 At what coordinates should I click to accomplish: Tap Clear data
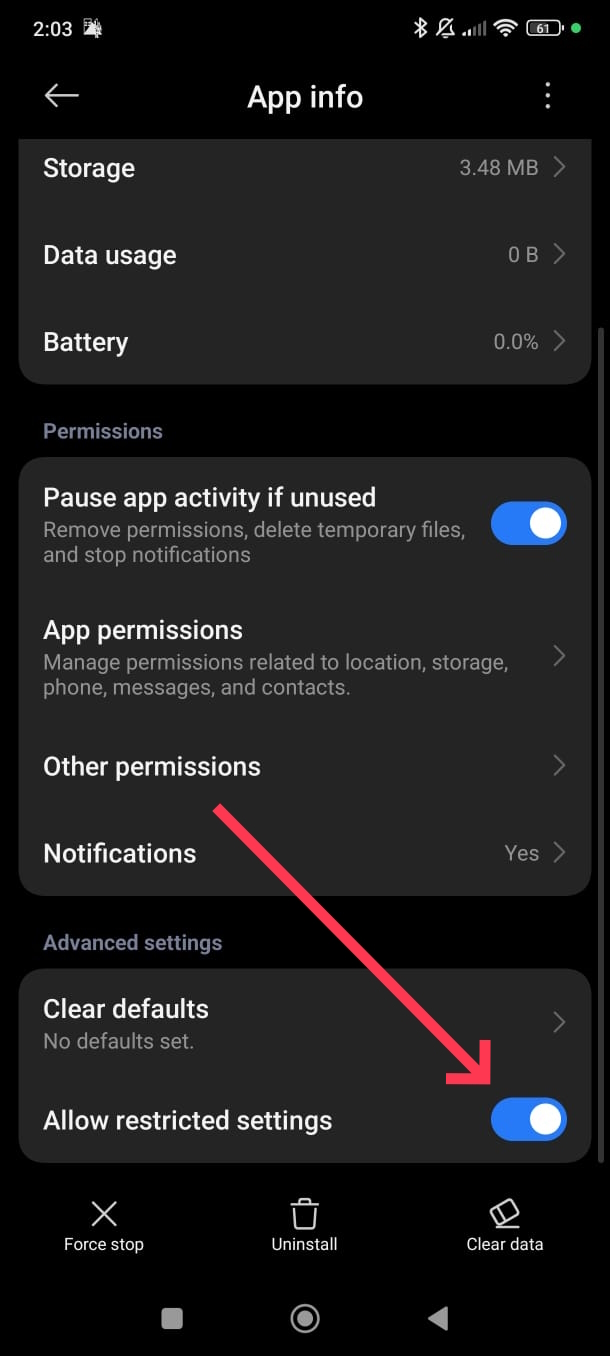505,1227
